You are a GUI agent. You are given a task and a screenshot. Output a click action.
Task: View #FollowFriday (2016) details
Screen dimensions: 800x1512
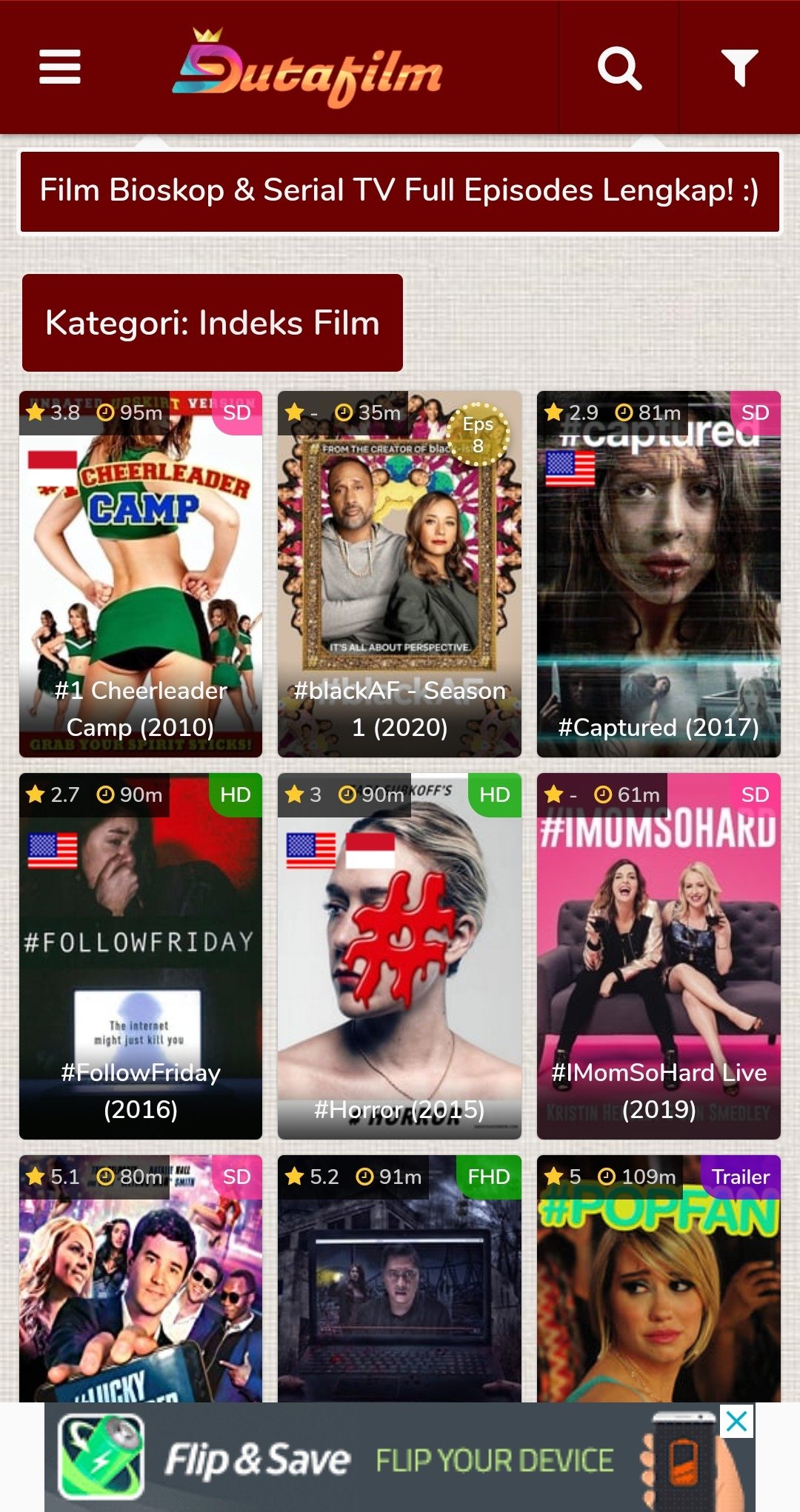click(x=141, y=955)
